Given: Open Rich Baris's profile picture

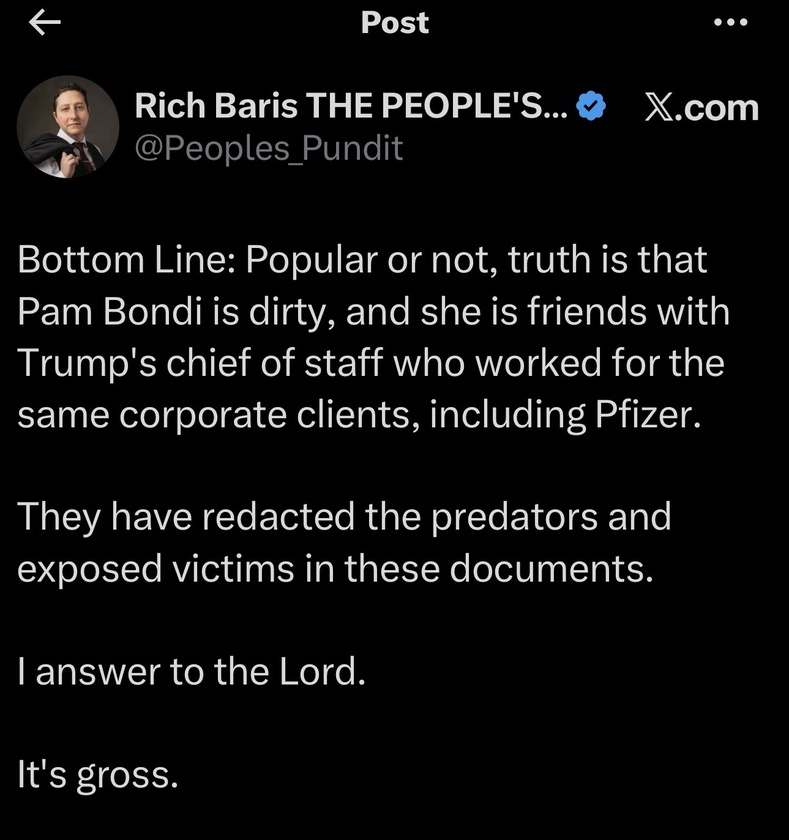Looking at the screenshot, I should coord(69,126).
